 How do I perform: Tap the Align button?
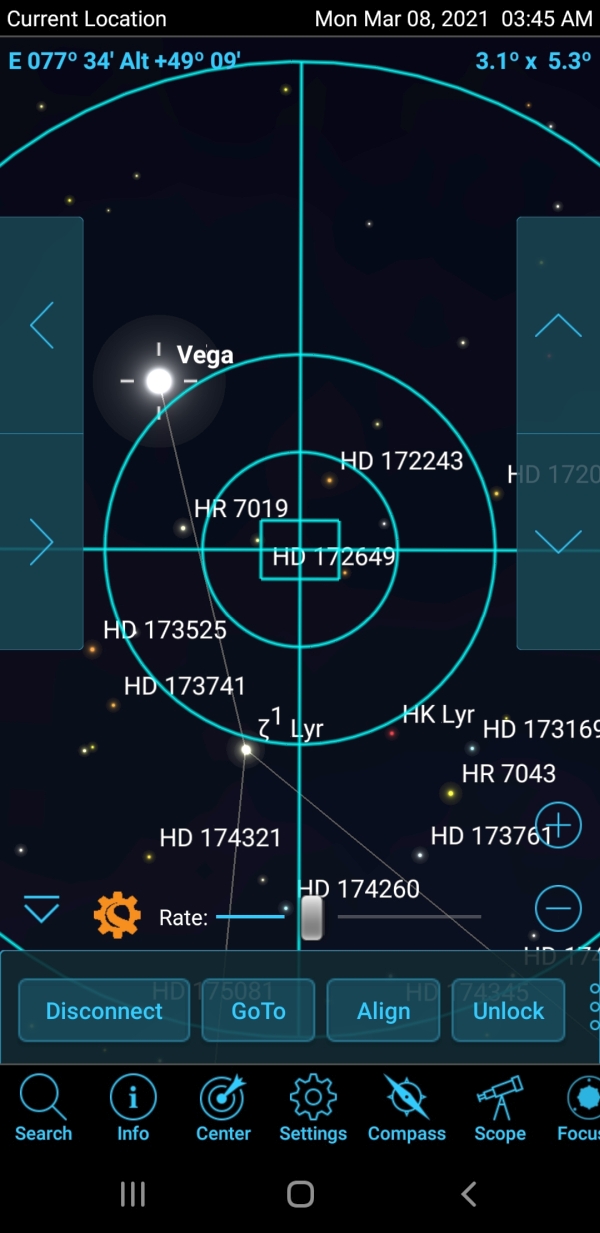384,1011
